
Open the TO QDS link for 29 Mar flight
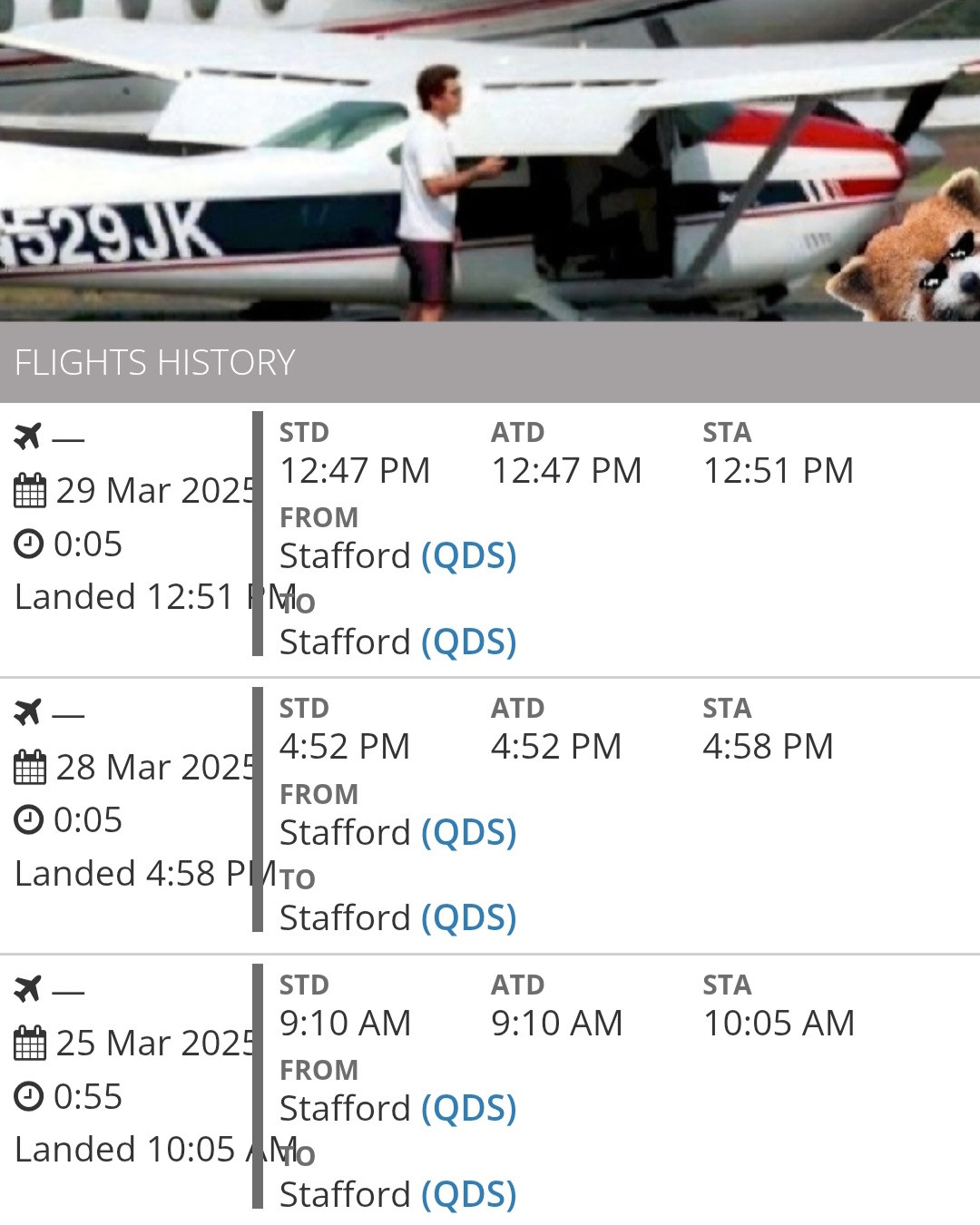[468, 642]
